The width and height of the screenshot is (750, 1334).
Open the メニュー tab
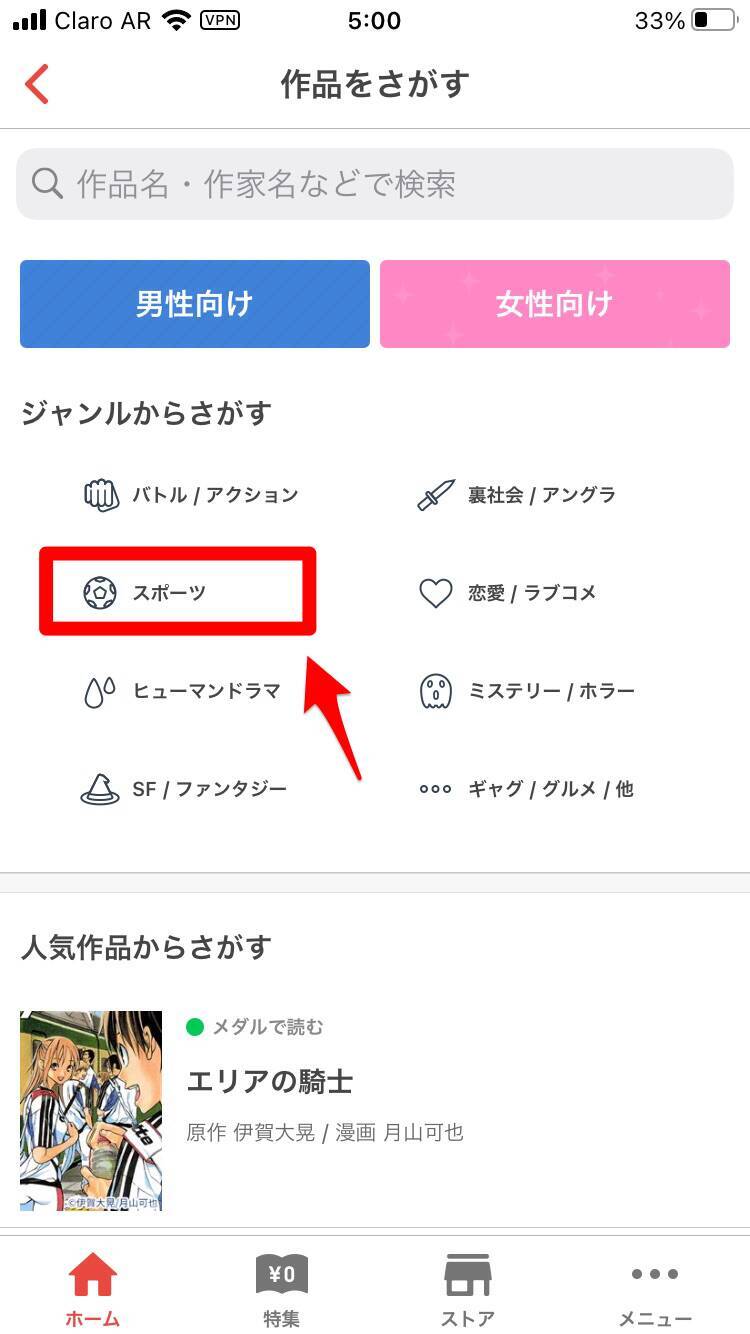(x=655, y=1290)
